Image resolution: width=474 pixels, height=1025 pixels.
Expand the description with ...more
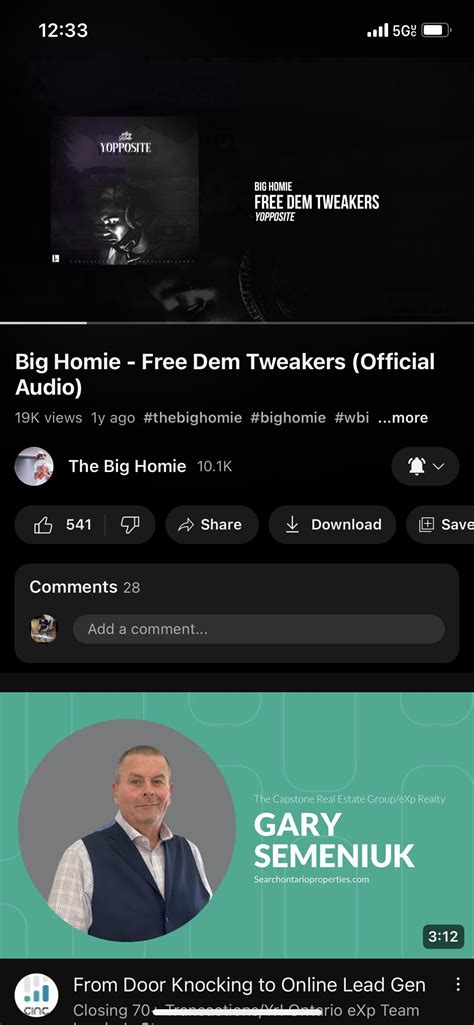403,418
